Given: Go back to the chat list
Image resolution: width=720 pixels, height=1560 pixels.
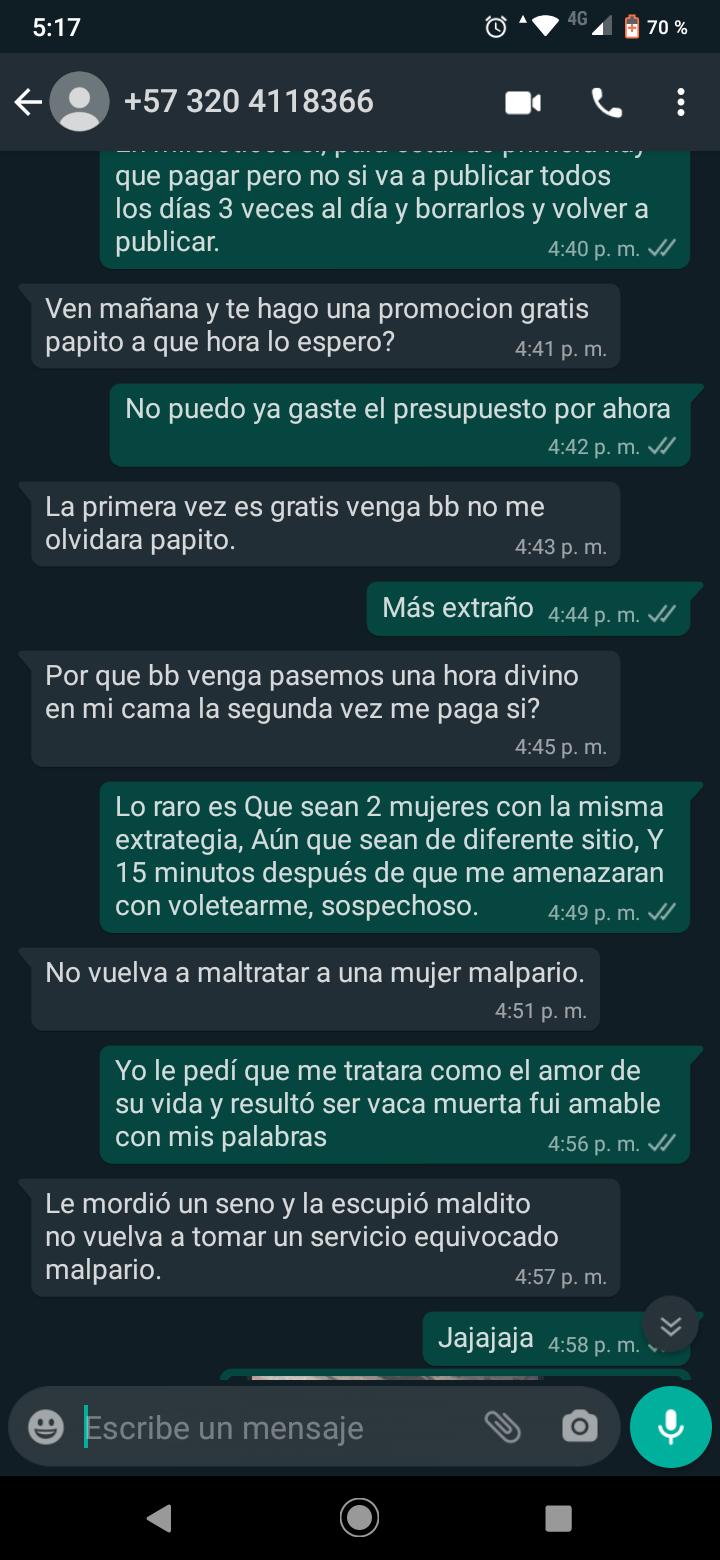Looking at the screenshot, I should pos(28,102).
